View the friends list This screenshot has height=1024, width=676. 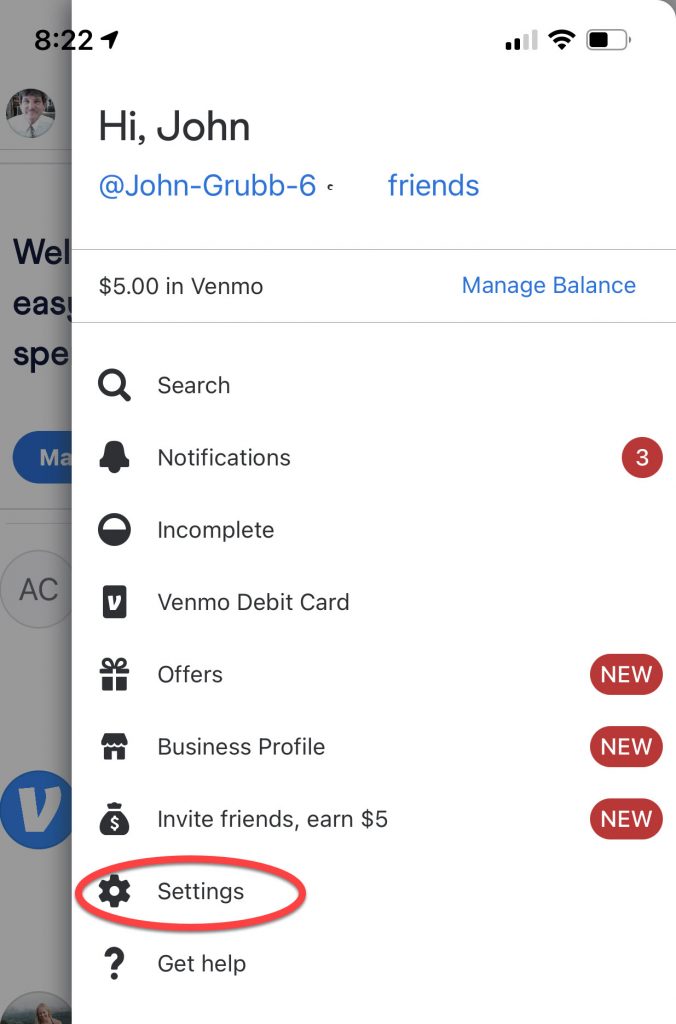433,186
